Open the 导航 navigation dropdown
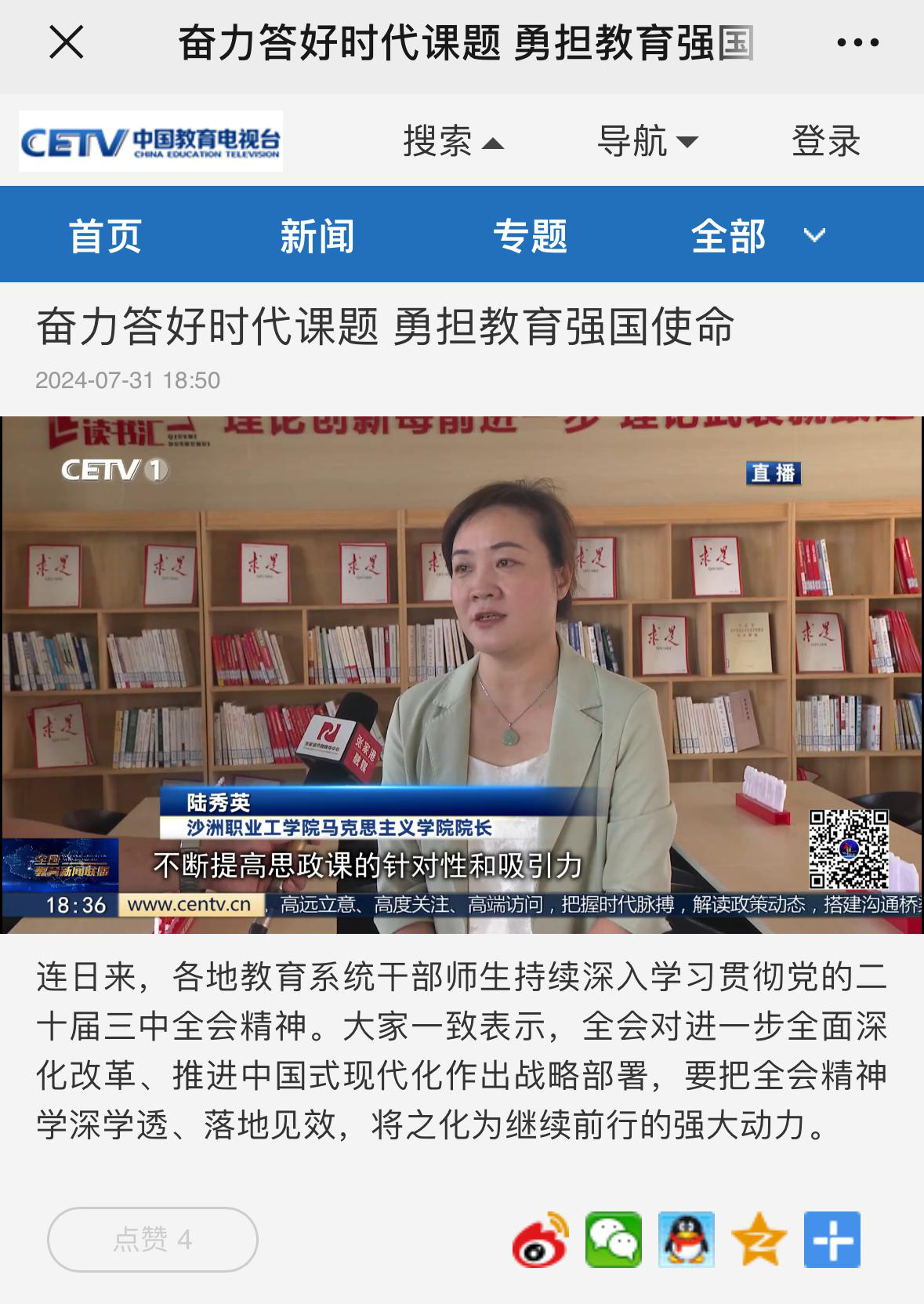The image size is (924, 1304). (647, 141)
